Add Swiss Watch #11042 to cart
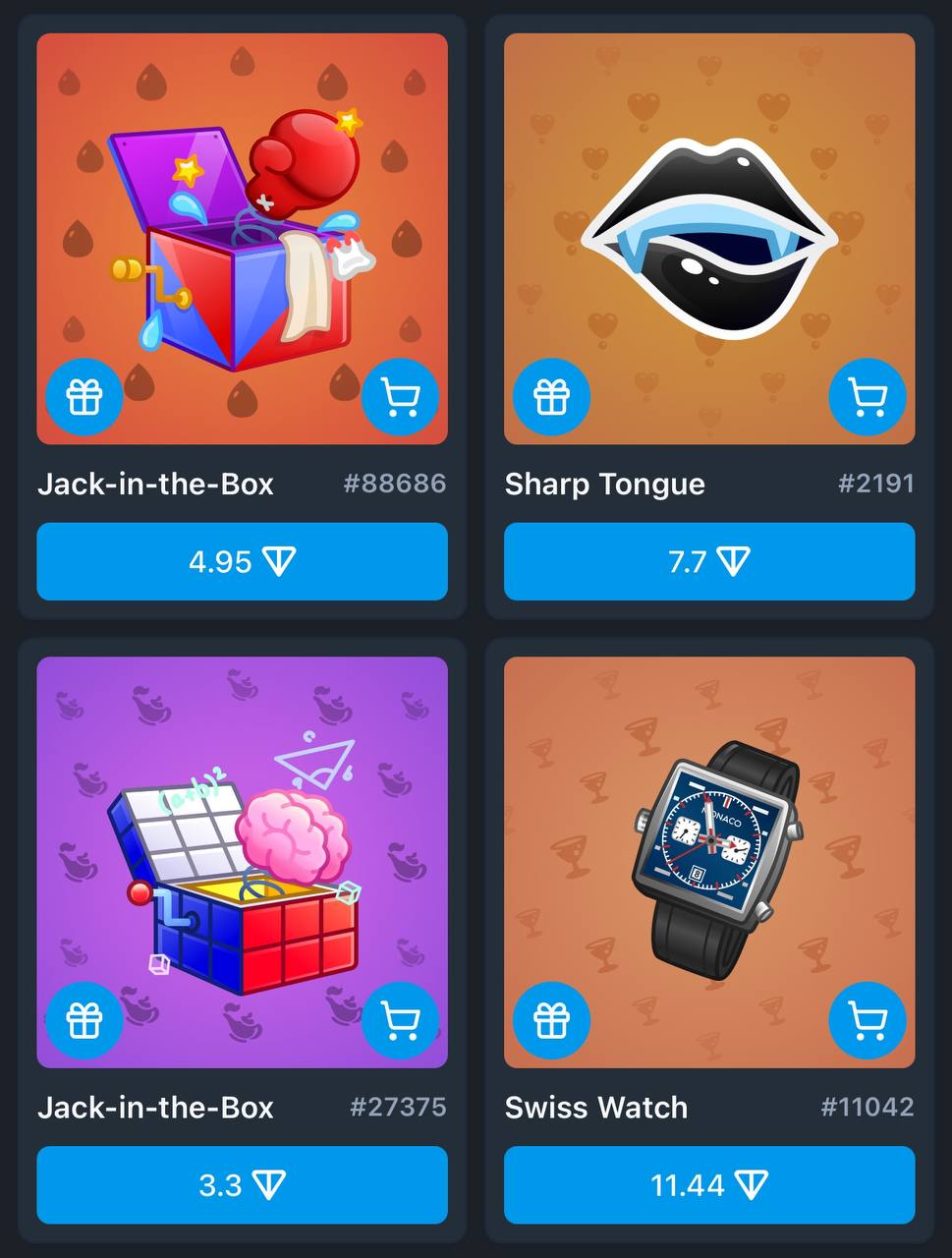 pos(868,1021)
